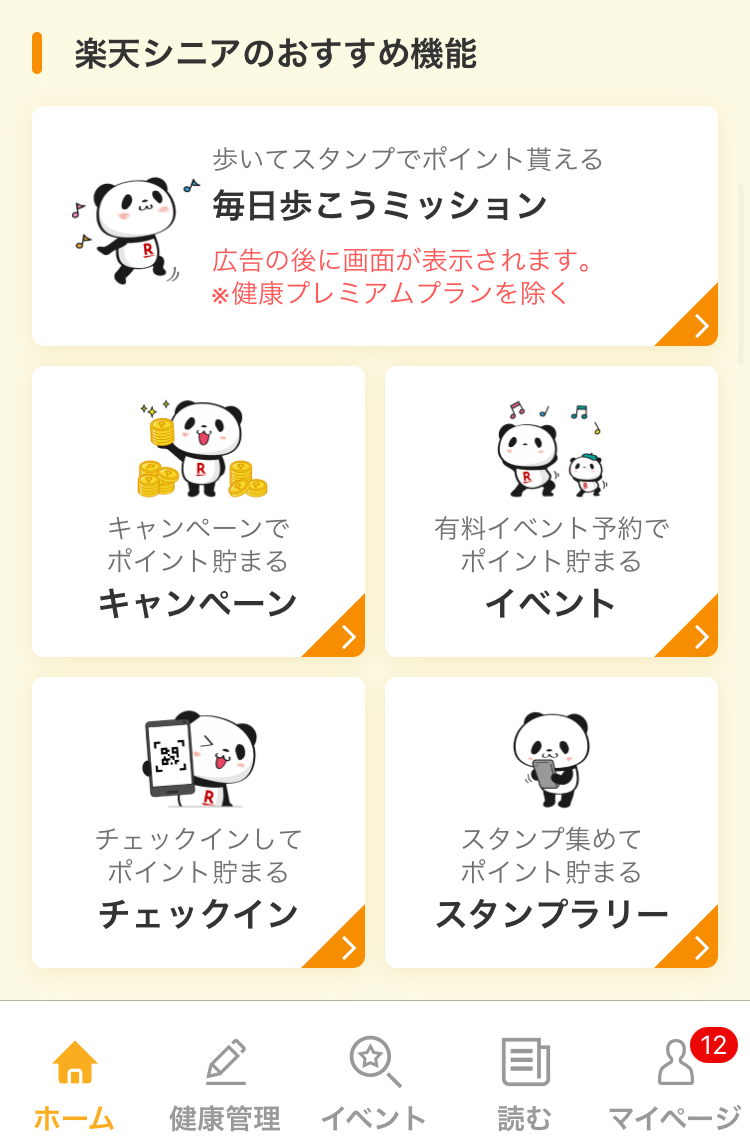
Task: Tap the singing pandas on イベント card
Action: 551,448
